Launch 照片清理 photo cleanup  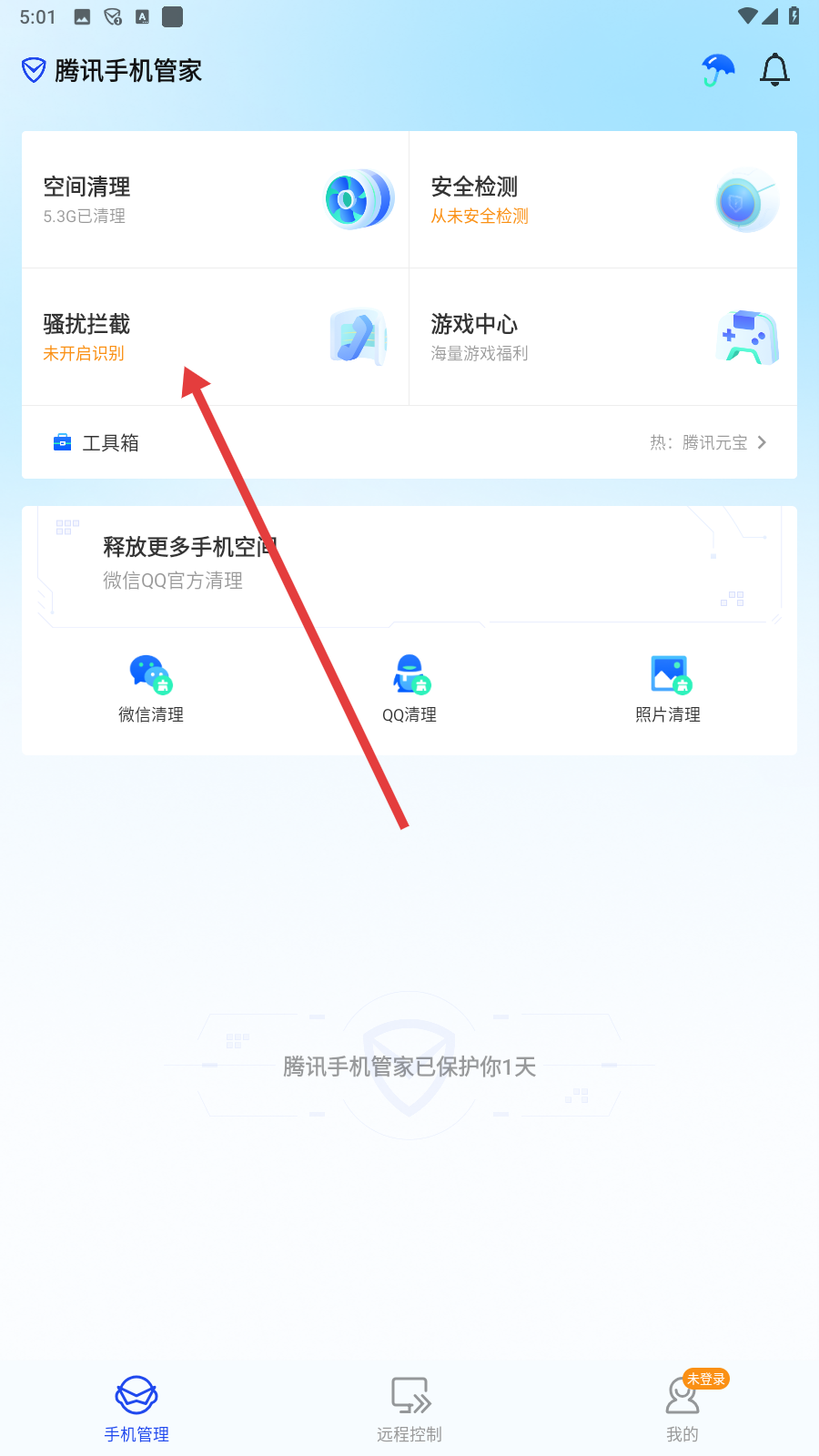(x=668, y=689)
